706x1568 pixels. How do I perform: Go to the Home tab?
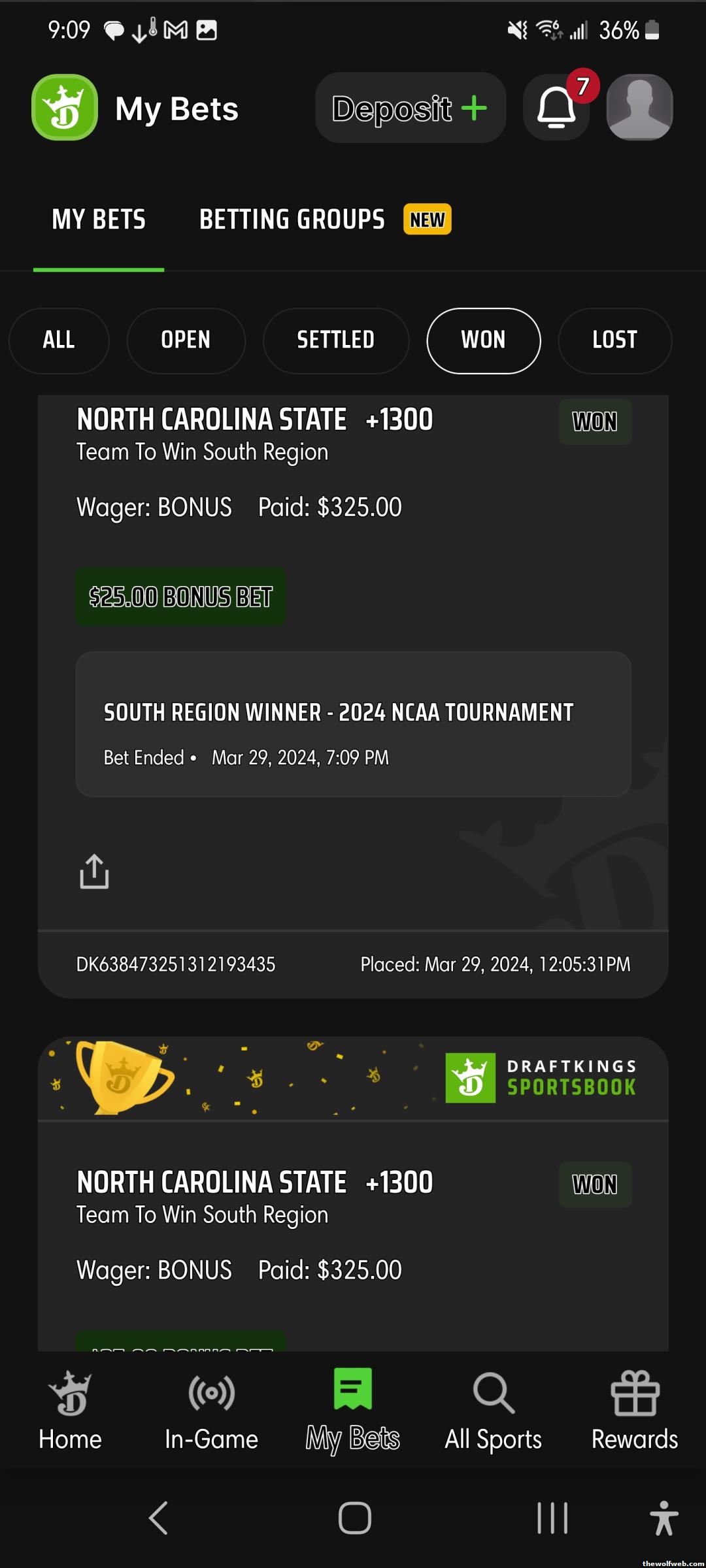(x=70, y=1411)
